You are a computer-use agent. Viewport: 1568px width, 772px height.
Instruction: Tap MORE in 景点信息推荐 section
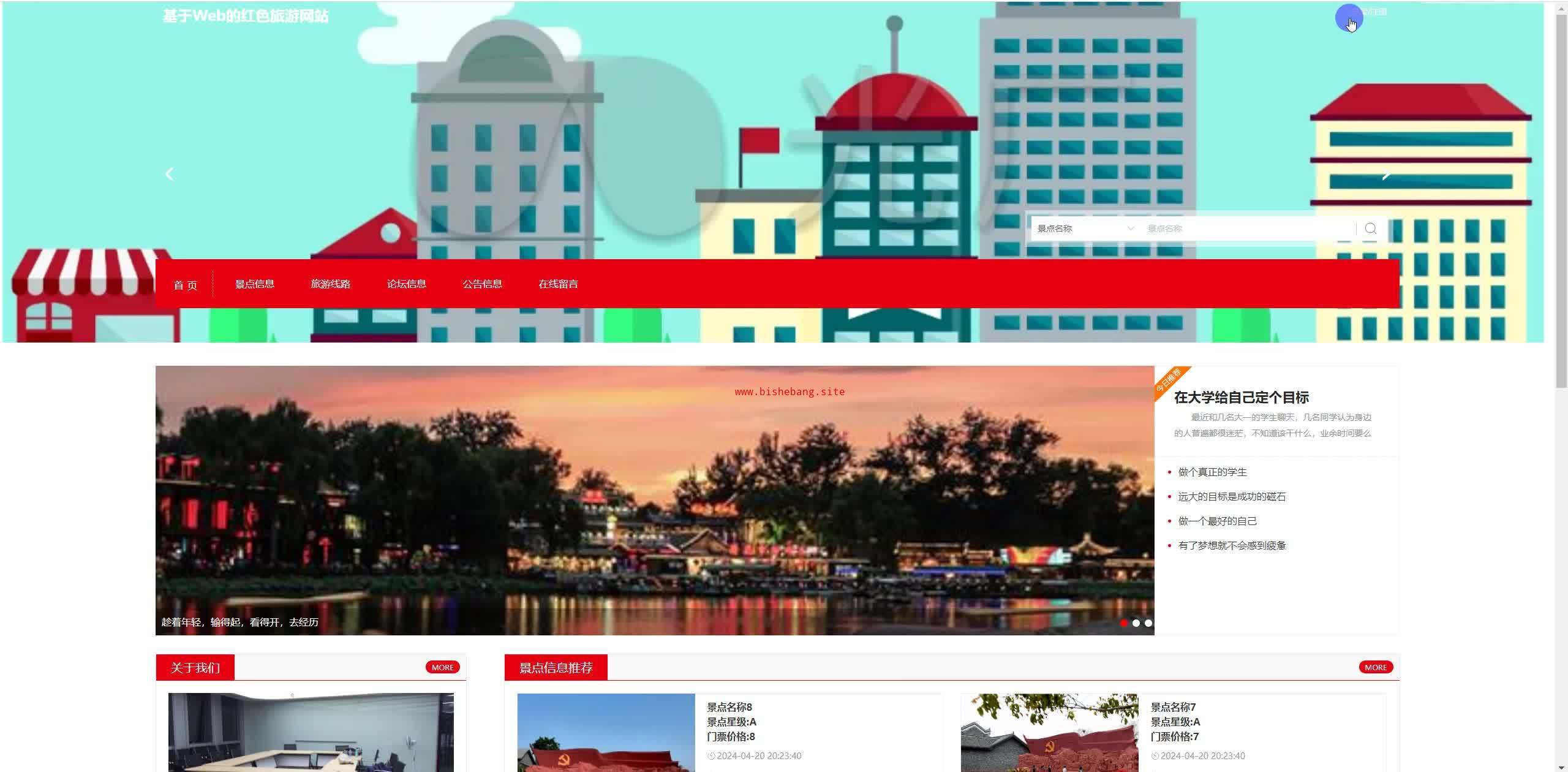click(1376, 668)
